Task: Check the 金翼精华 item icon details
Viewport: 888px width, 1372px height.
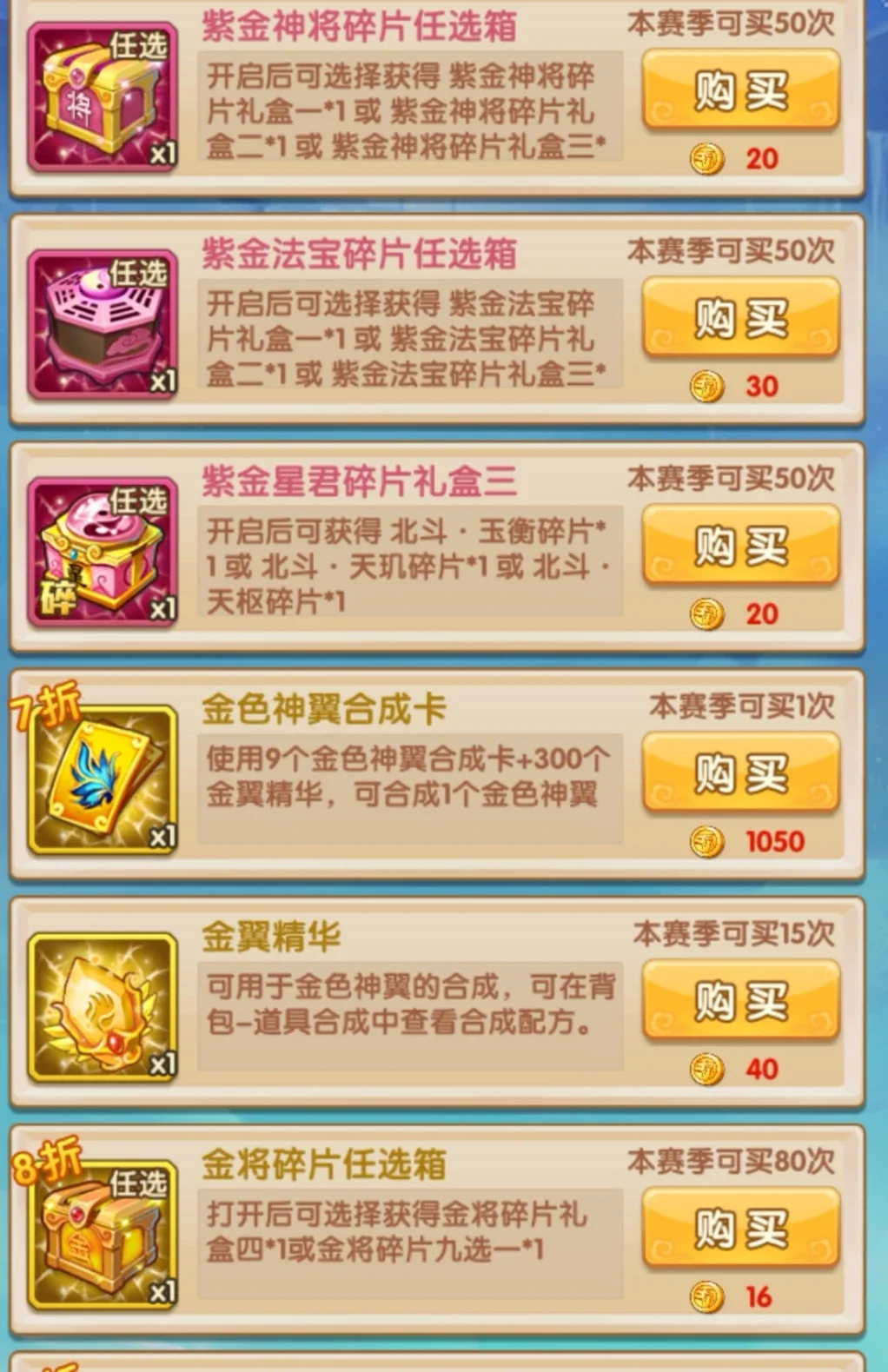Action: pos(103,1008)
